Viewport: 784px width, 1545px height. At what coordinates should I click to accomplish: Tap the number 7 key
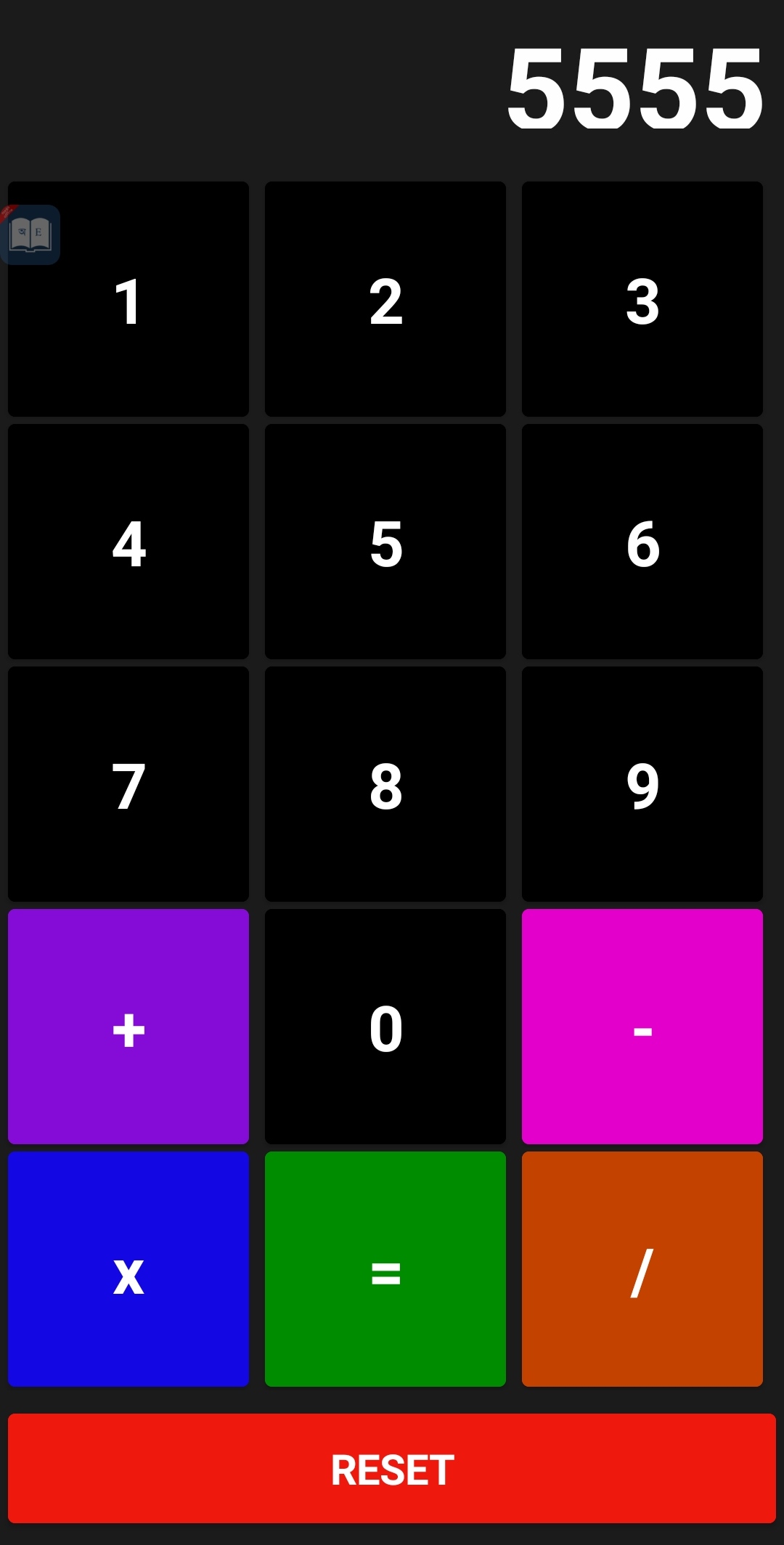(128, 784)
